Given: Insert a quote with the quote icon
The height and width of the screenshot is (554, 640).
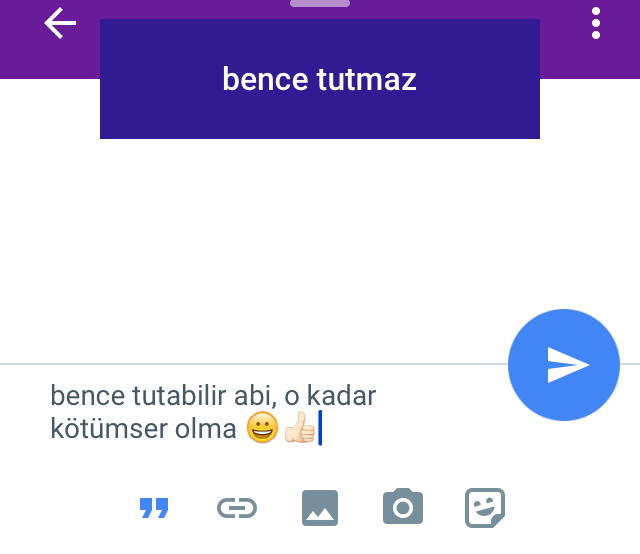Looking at the screenshot, I should pos(154,508).
